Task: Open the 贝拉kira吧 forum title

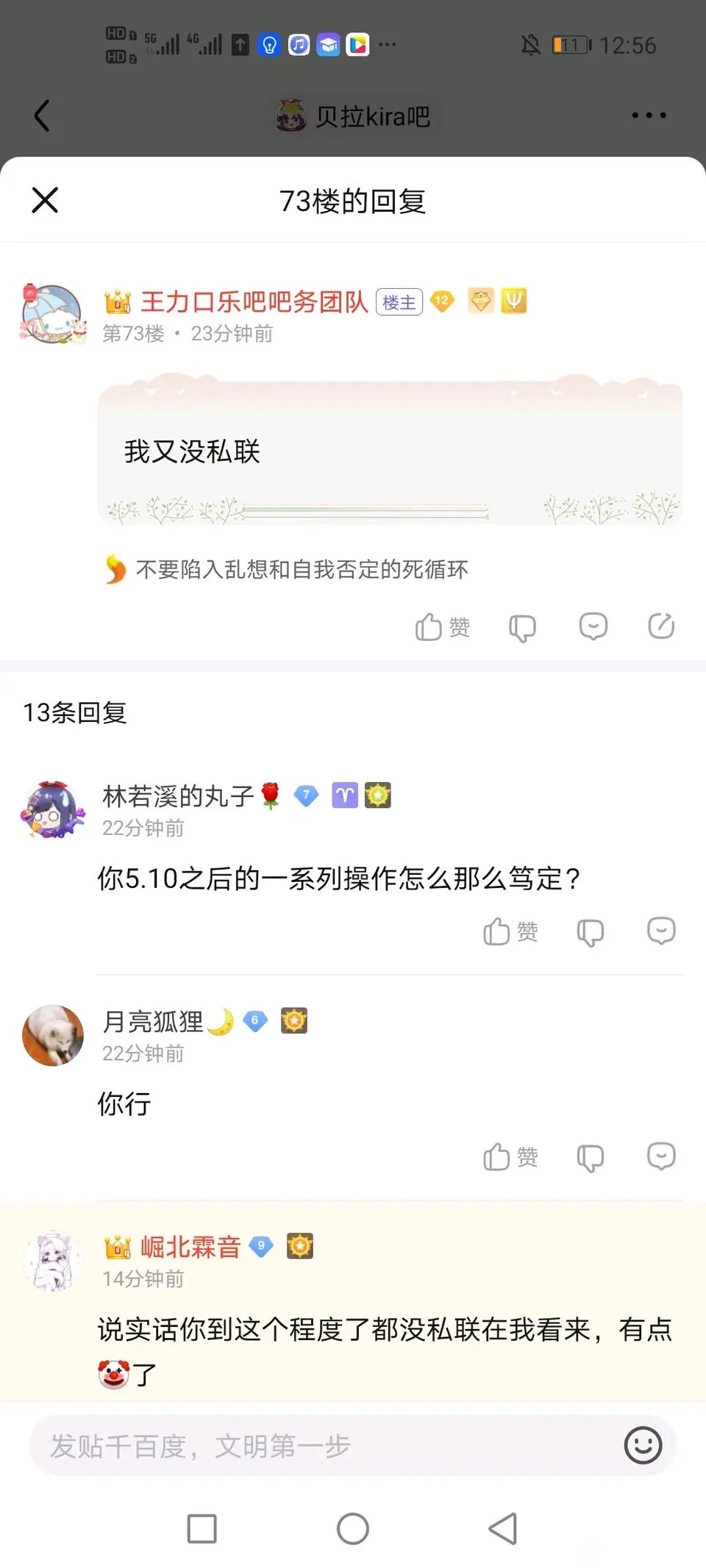Action: [x=354, y=116]
